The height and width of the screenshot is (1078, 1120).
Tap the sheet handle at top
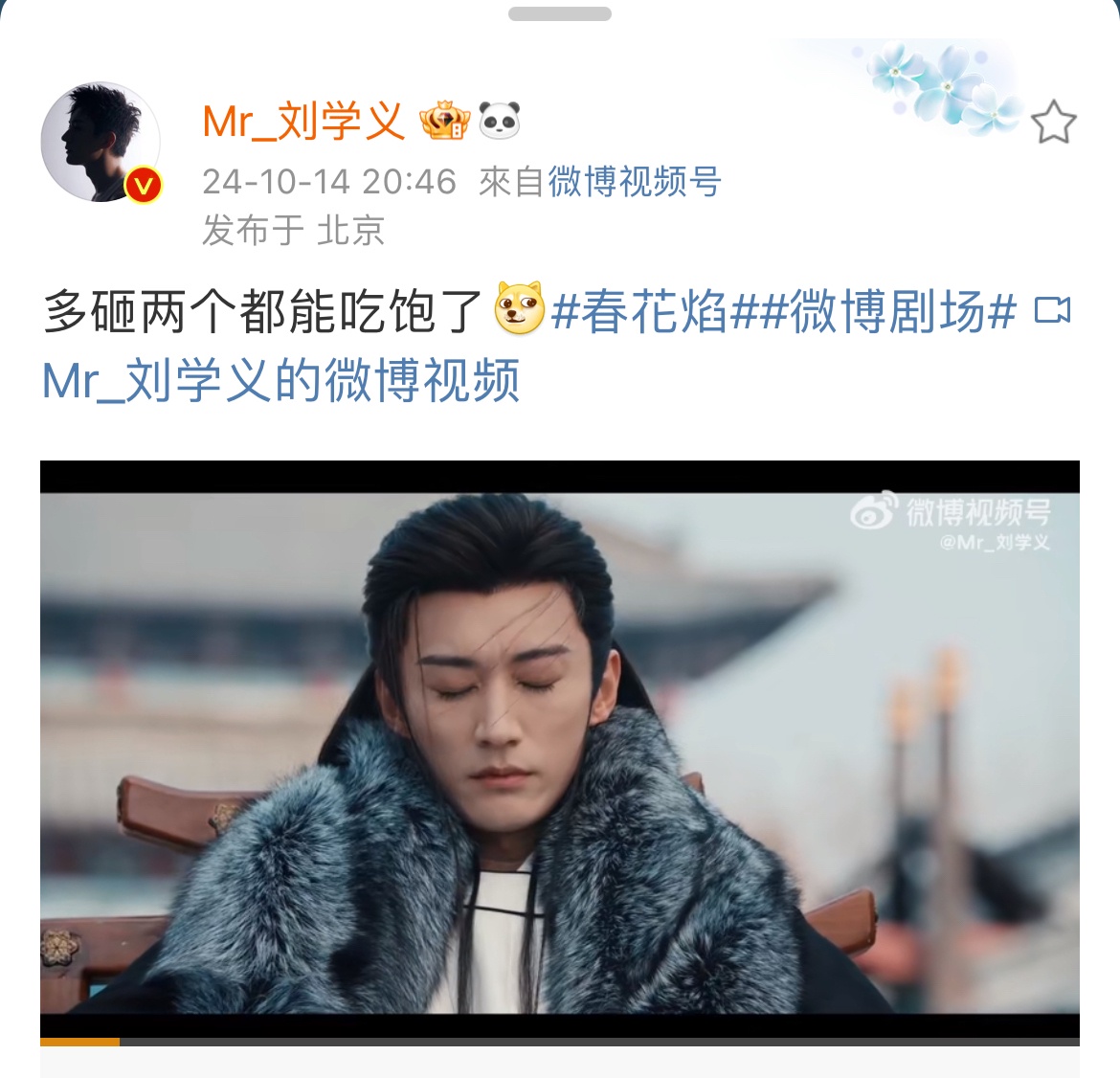coord(560,14)
